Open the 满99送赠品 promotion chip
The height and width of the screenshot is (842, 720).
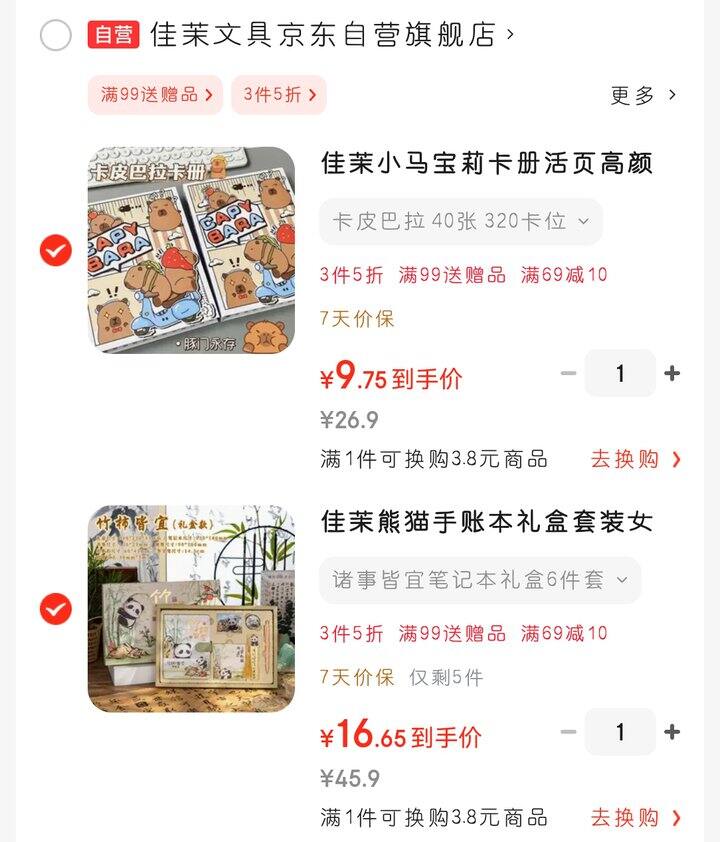pos(156,95)
